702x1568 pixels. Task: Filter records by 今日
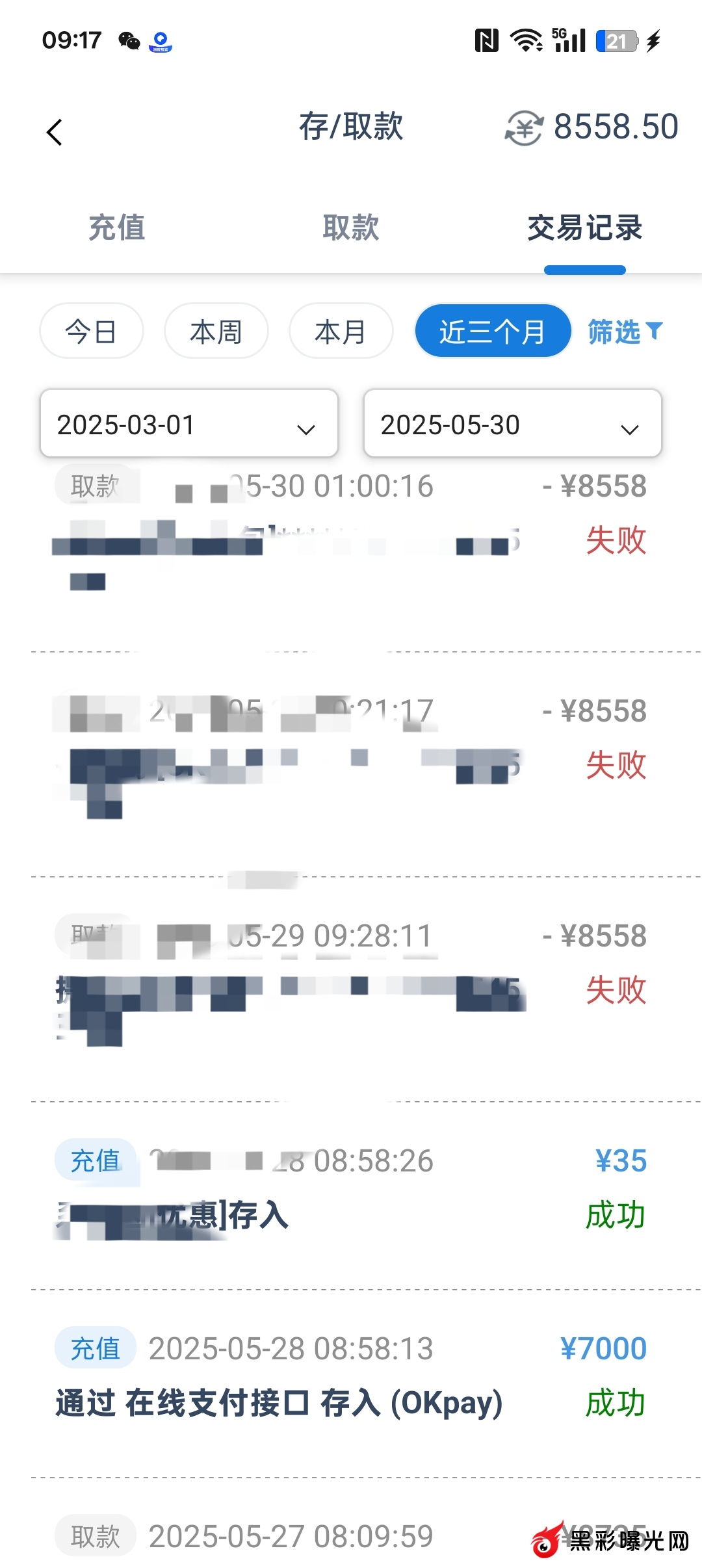(91, 332)
